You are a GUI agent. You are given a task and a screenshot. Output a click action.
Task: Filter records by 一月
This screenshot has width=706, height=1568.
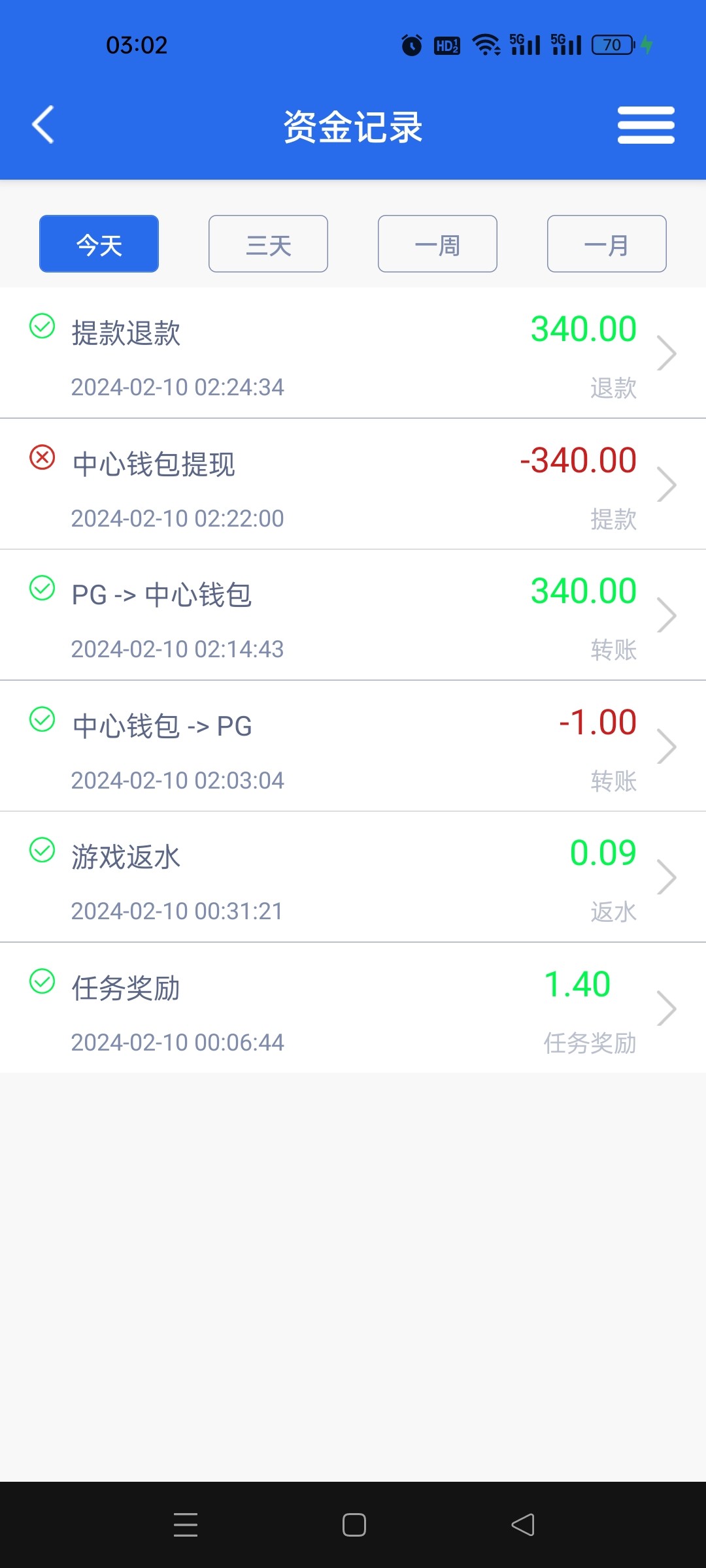point(607,244)
